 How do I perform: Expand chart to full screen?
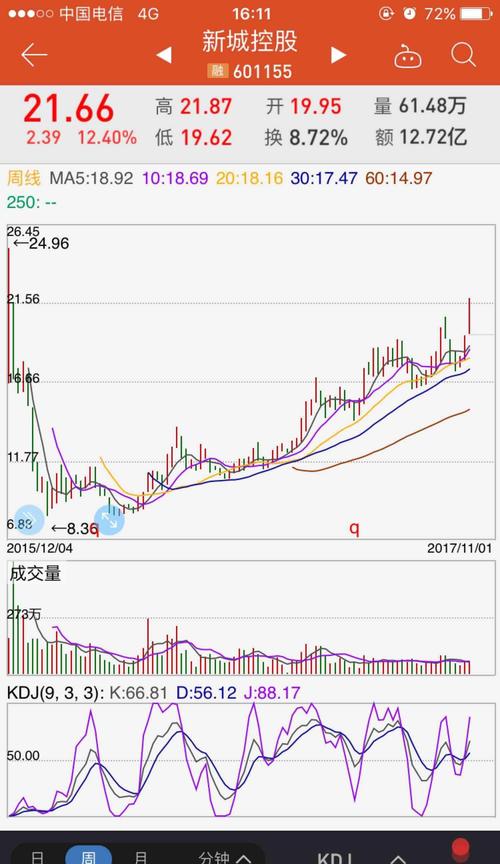click(109, 520)
